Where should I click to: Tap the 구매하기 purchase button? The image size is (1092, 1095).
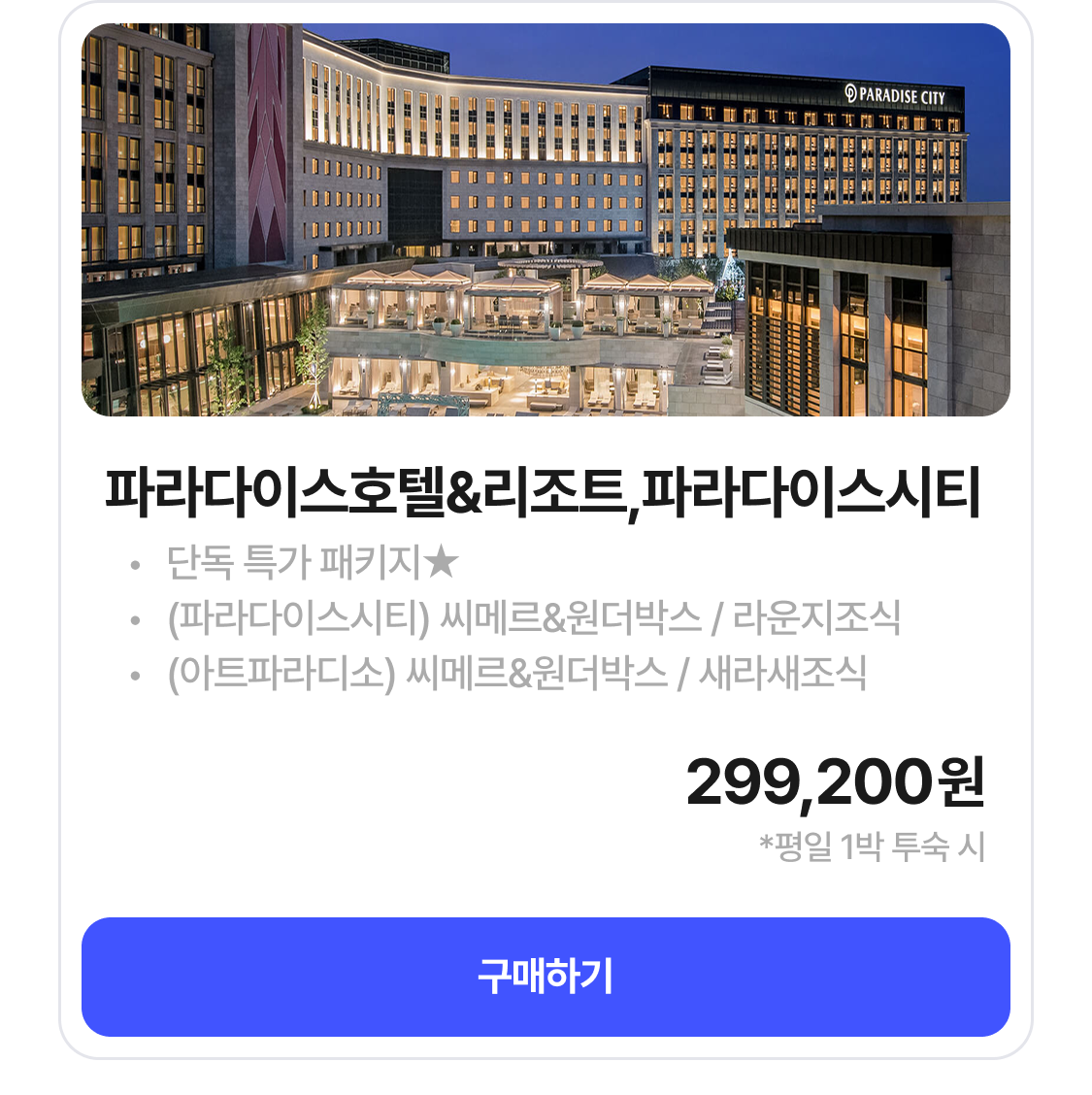pos(546,977)
